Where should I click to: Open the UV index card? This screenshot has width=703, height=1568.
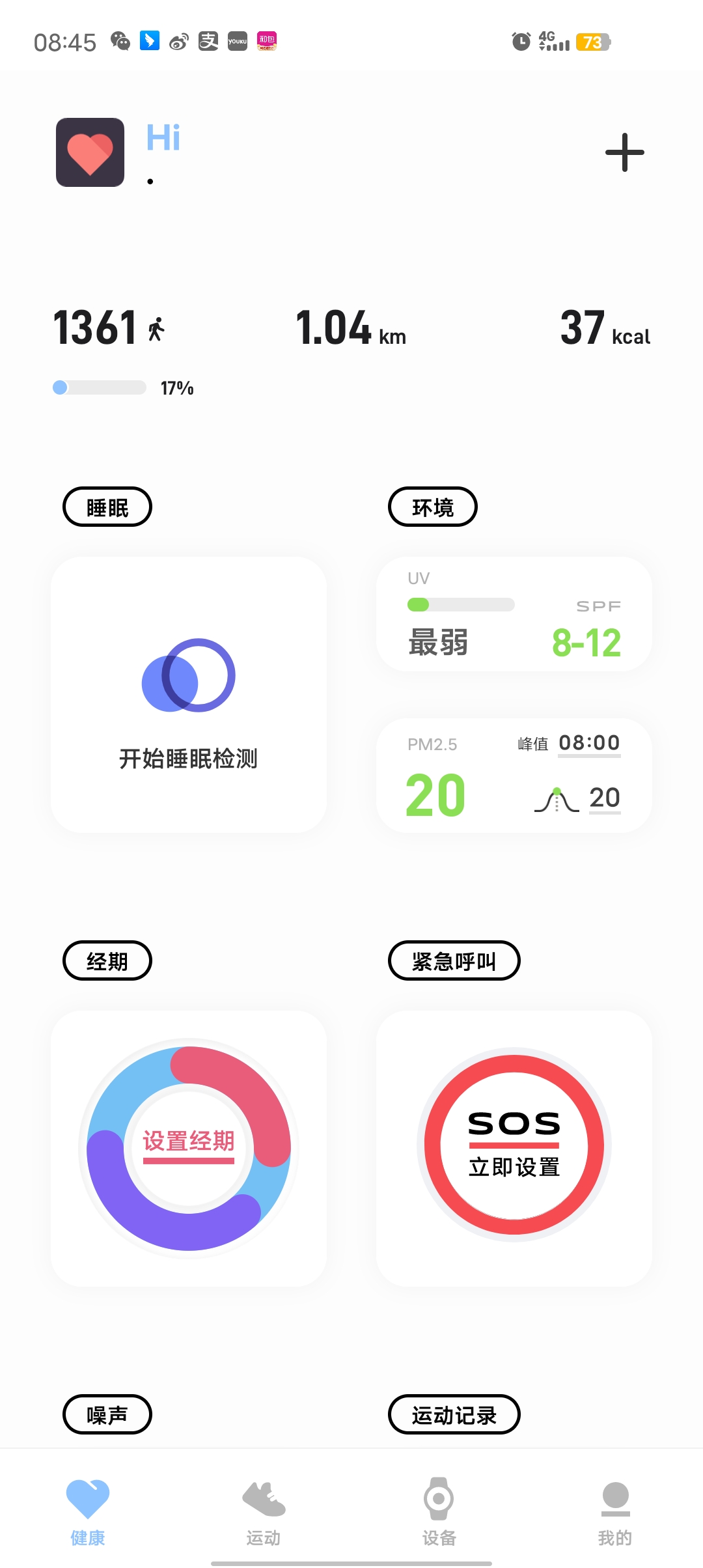tap(514, 614)
